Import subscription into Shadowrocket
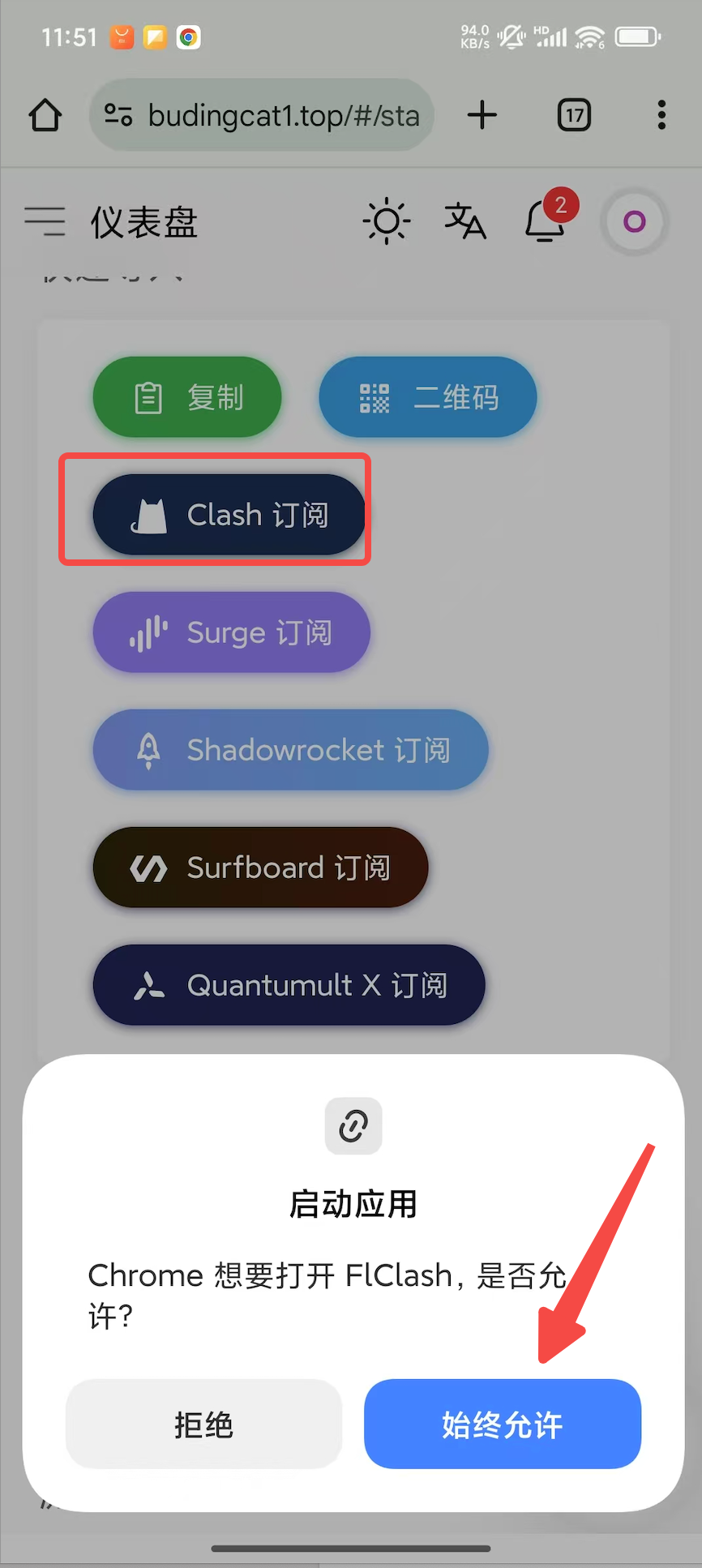The image size is (702, 1568). [290, 750]
